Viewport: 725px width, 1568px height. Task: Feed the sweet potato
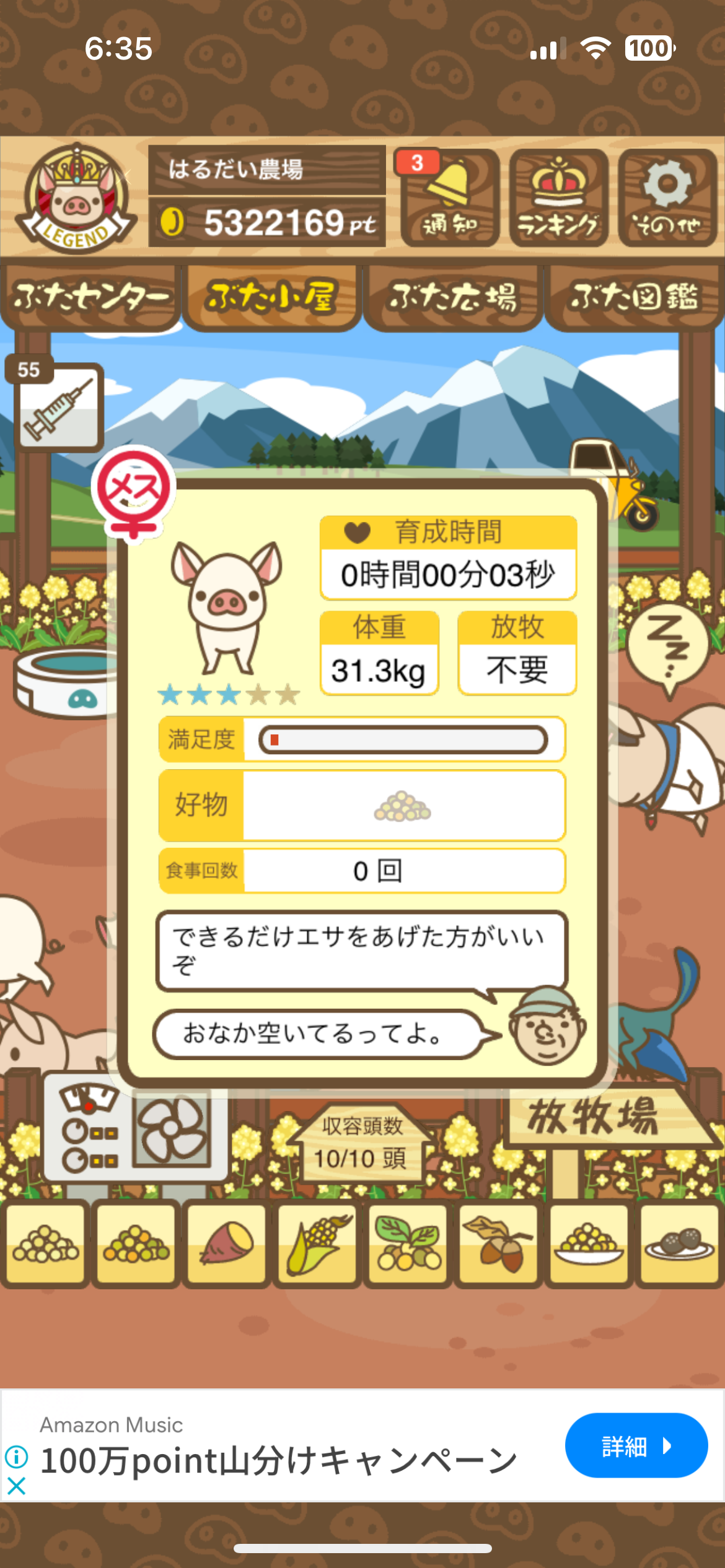pyautogui.click(x=227, y=1244)
